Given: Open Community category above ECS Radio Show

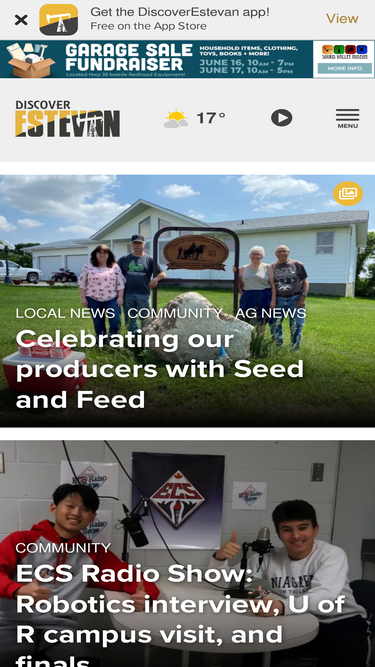Looking at the screenshot, I should coord(63,547).
